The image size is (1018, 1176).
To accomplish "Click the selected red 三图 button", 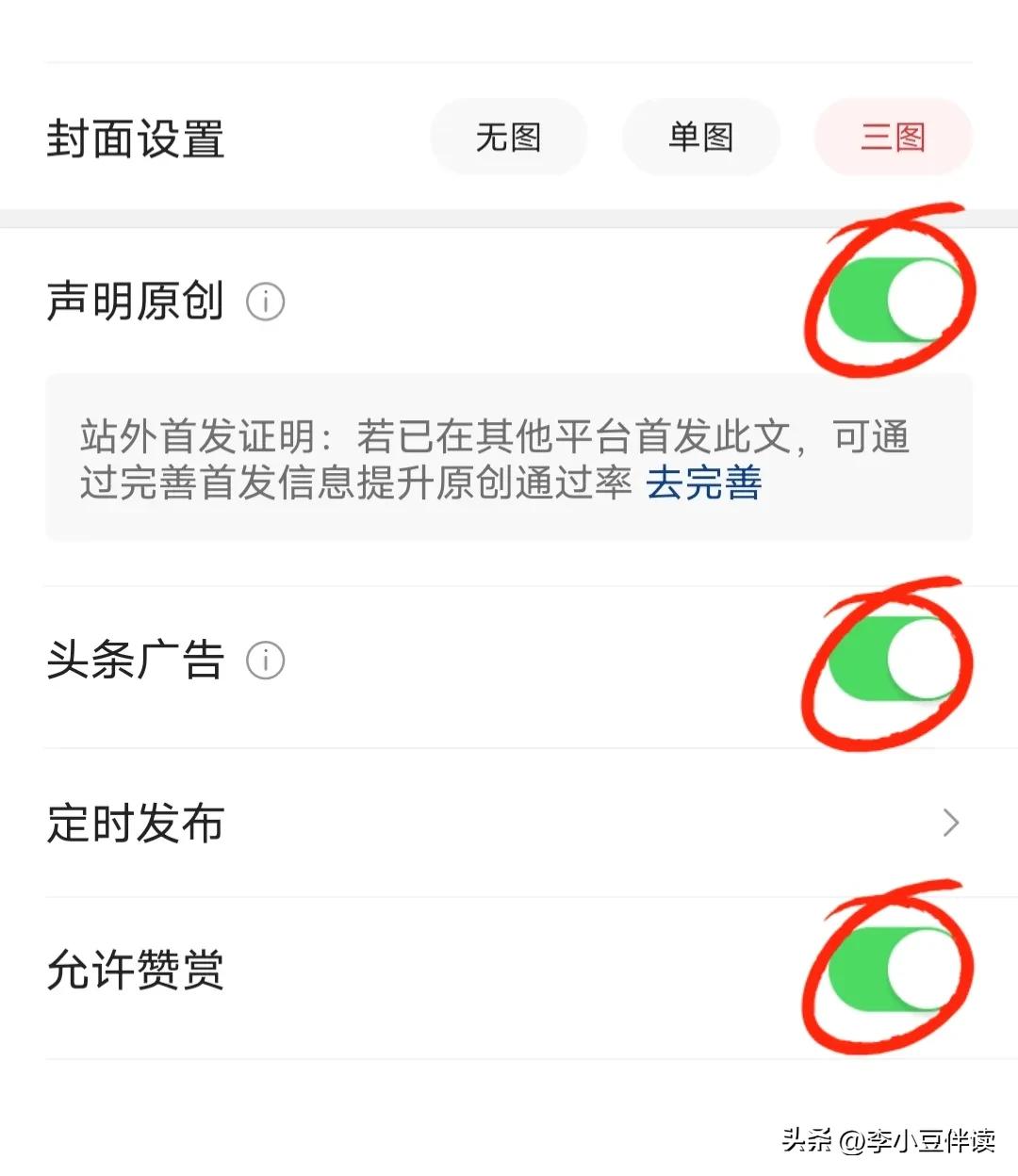I will click(x=893, y=137).
